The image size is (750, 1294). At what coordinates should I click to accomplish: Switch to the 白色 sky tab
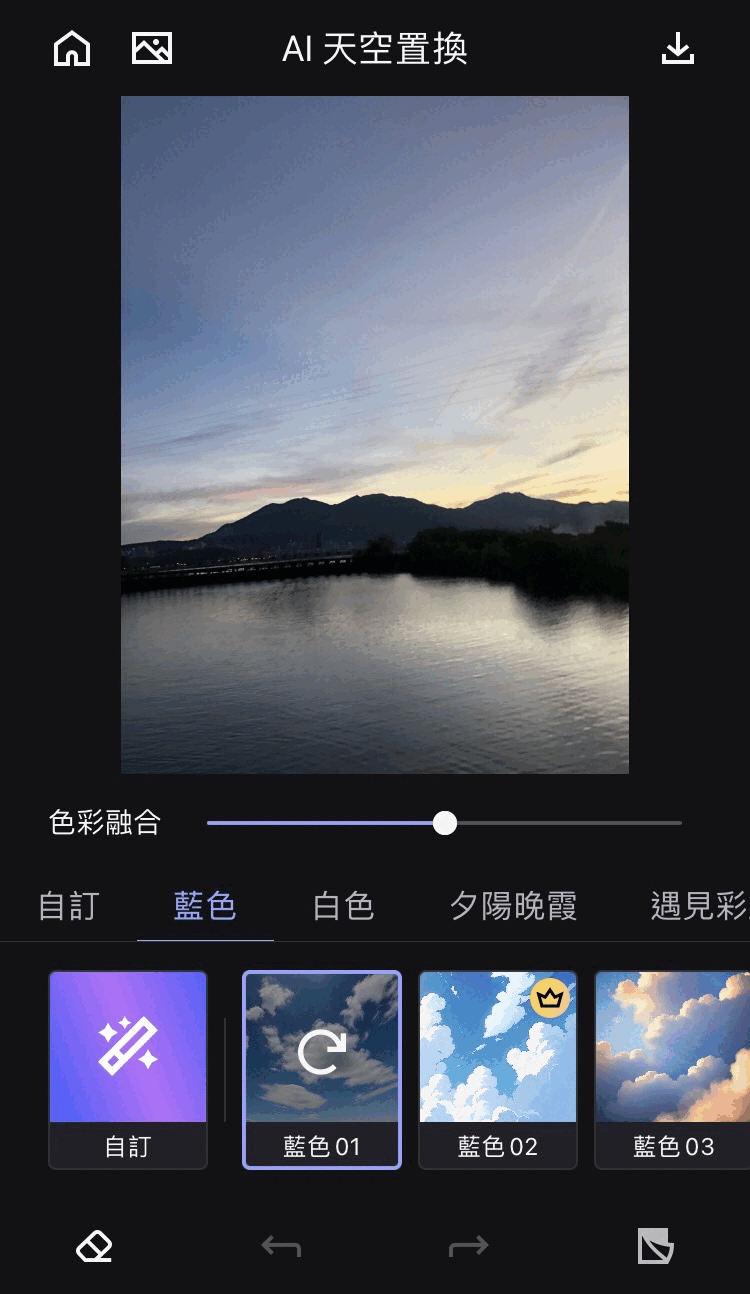coord(343,906)
